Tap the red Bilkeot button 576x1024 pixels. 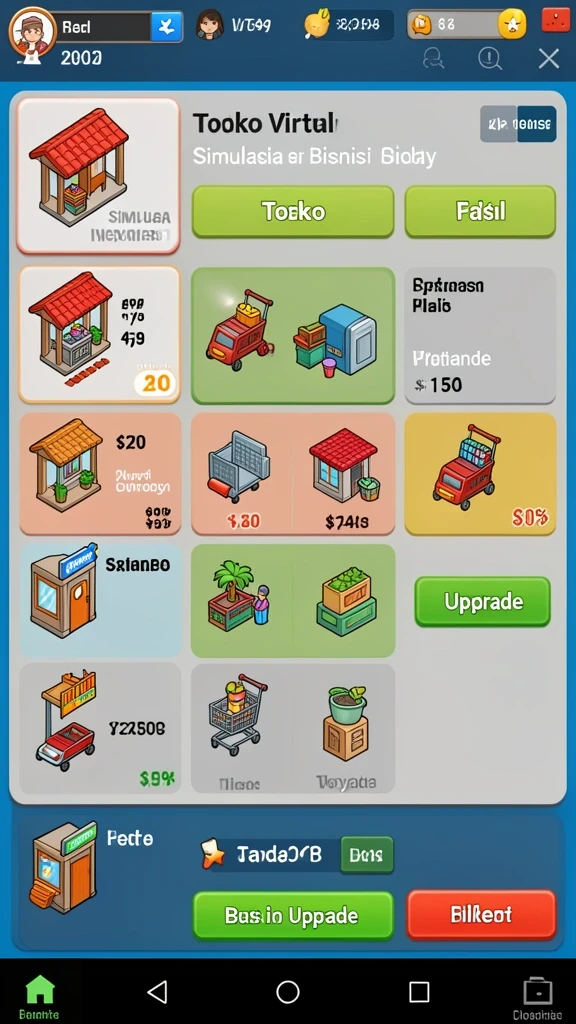coord(481,915)
